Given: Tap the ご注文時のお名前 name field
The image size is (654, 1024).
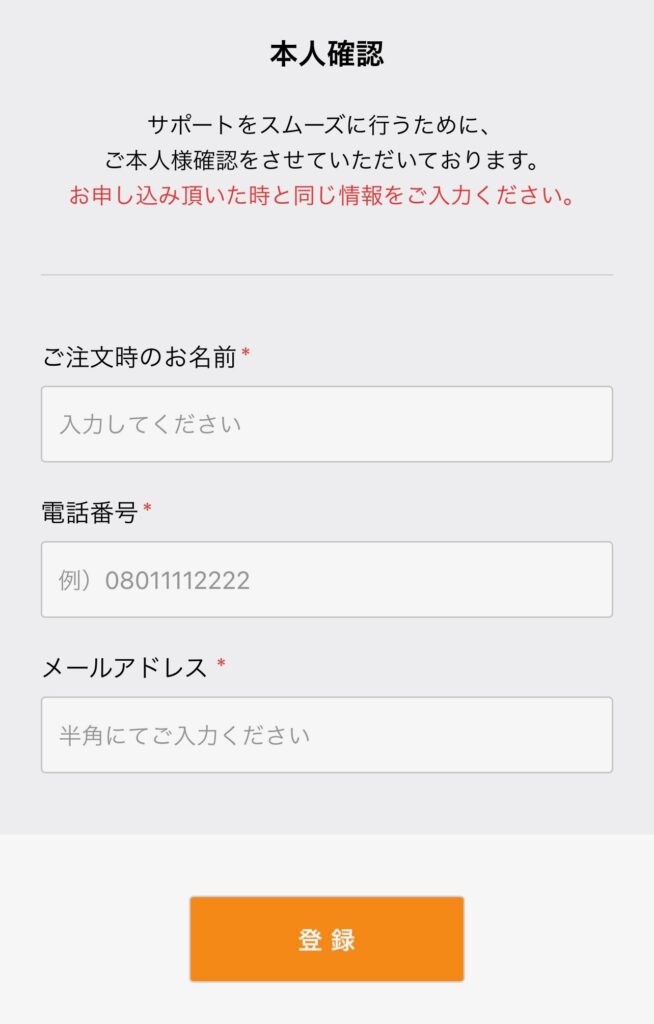Looking at the screenshot, I should (327, 424).
